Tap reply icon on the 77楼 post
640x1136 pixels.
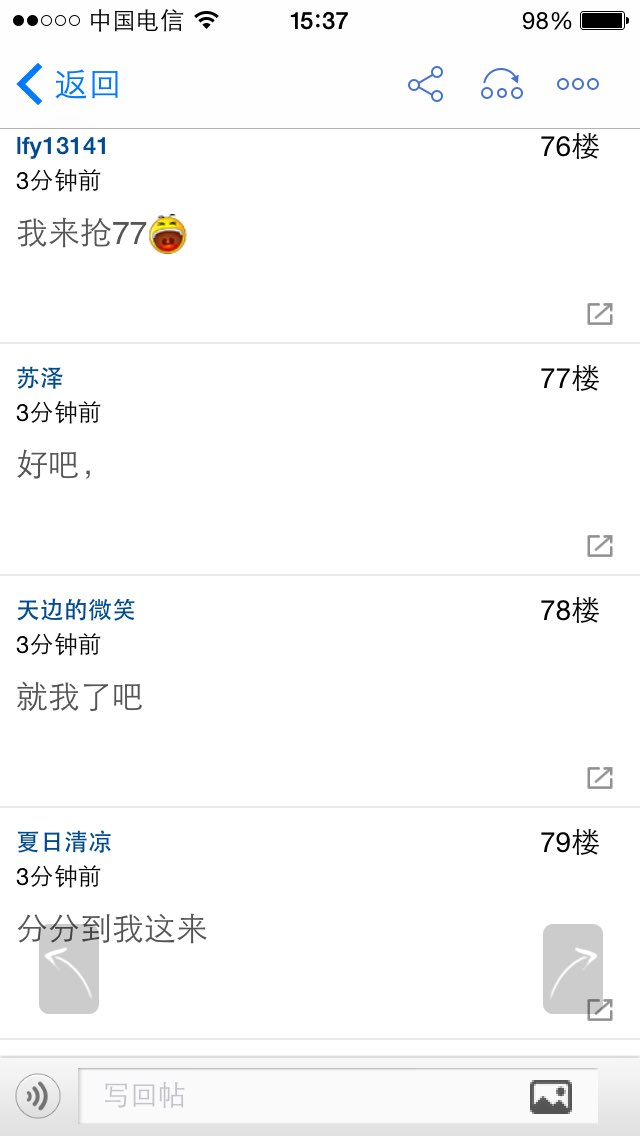[x=599, y=546]
